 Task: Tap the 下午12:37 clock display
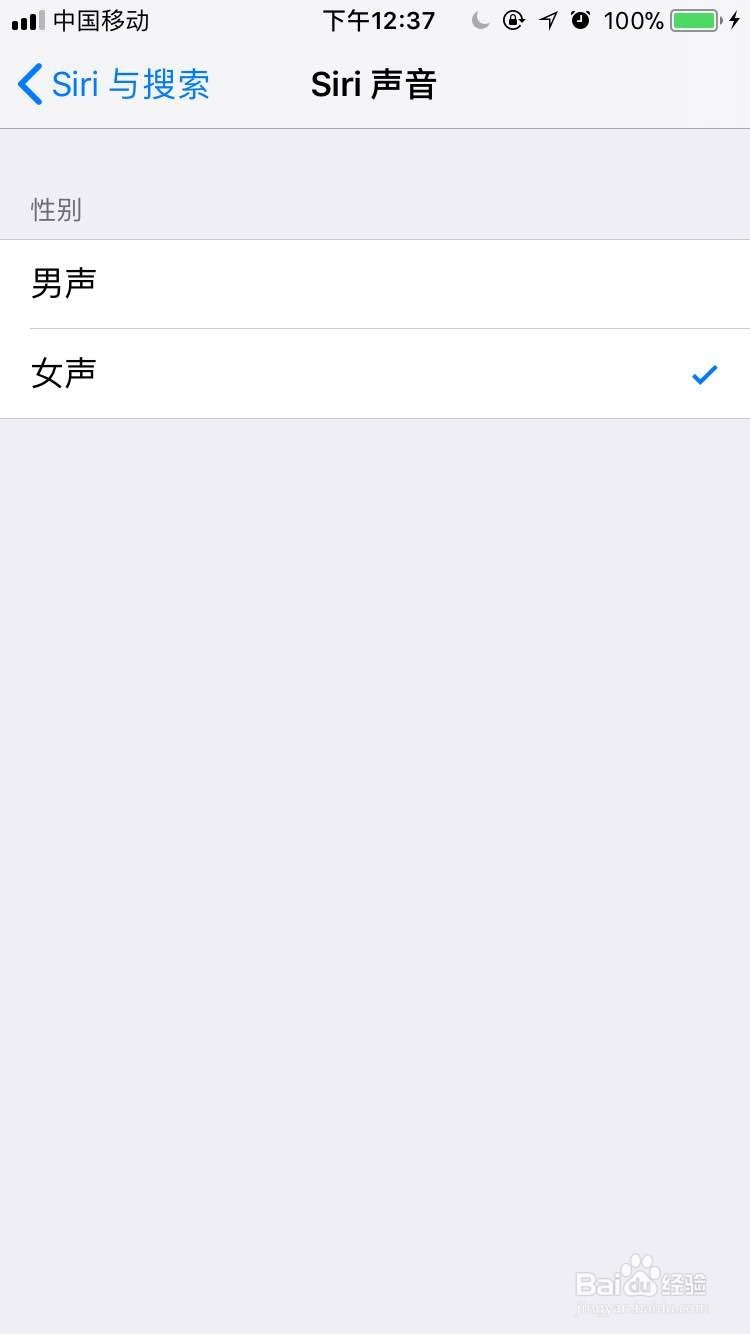(380, 20)
